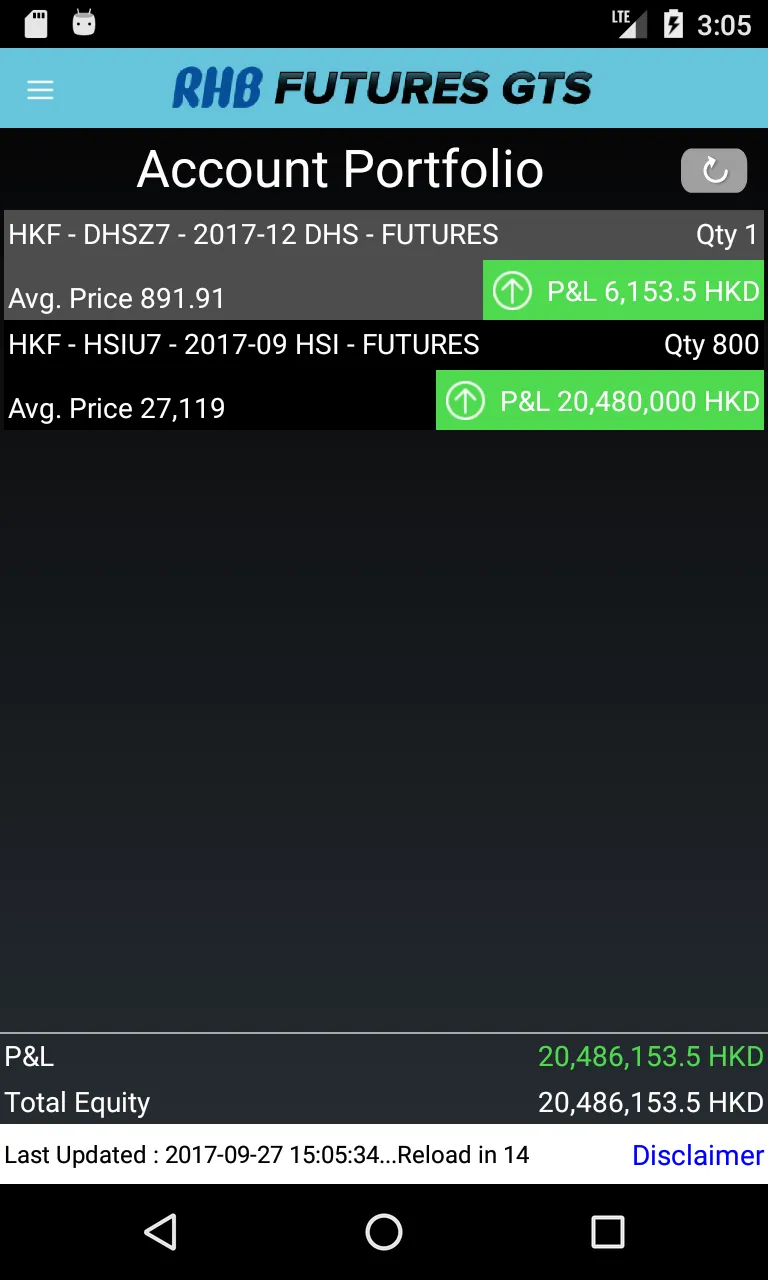Viewport: 768px width, 1280px height.
Task: Tap the up arrow icon on DHSZ7 P&L
Action: (512, 290)
